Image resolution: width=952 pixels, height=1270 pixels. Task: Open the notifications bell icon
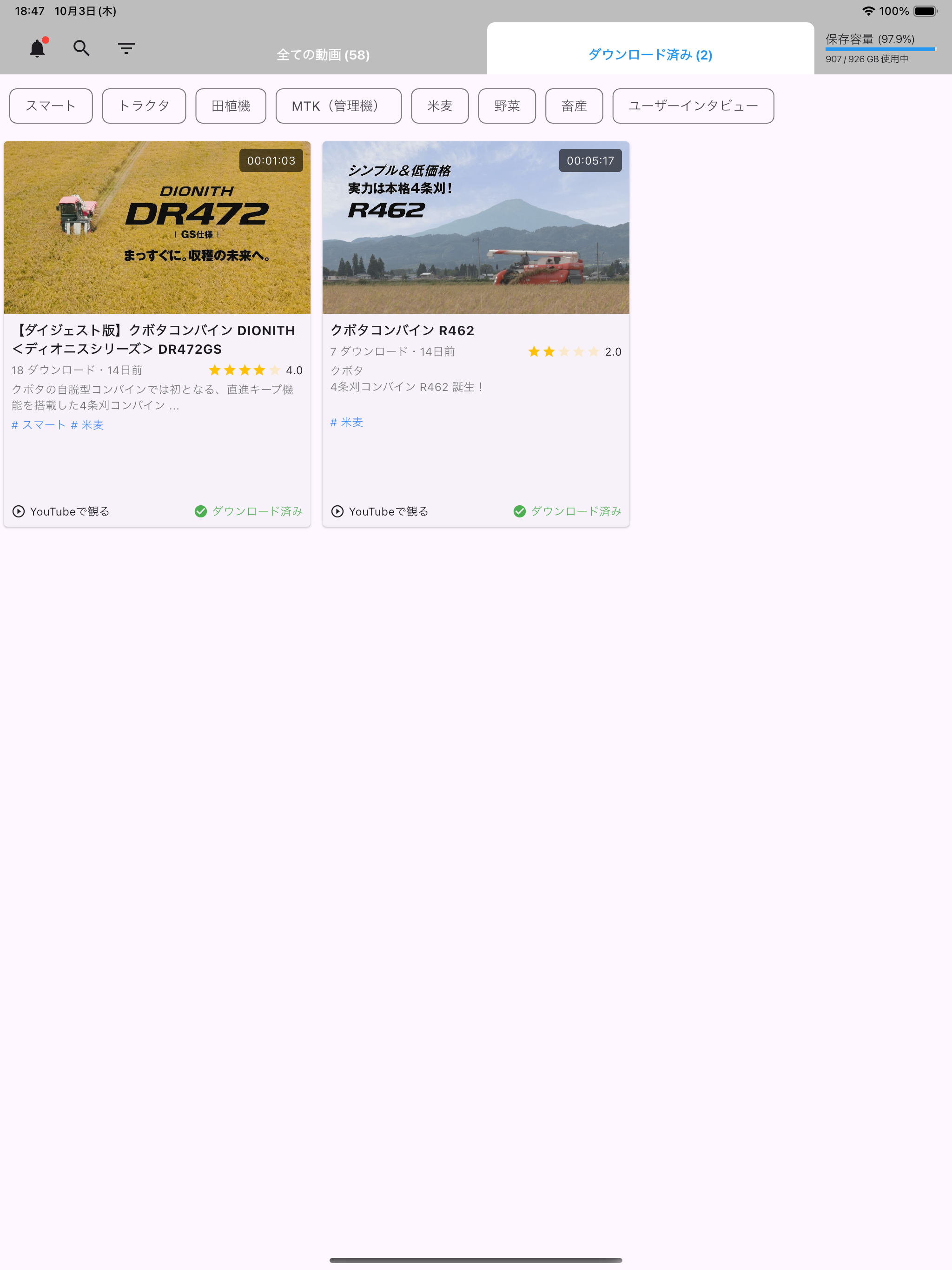(x=37, y=48)
